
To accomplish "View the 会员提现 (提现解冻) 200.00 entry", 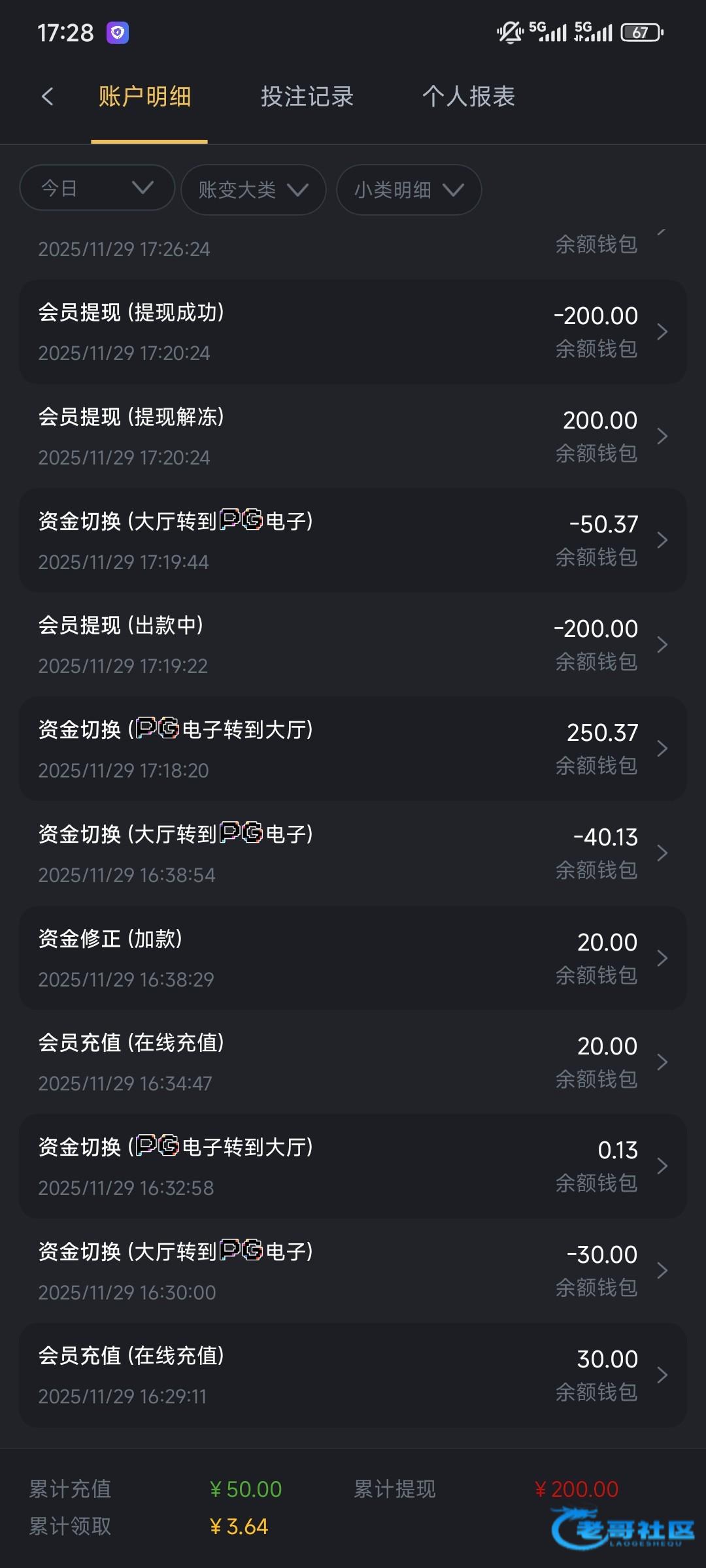I will click(x=353, y=436).
